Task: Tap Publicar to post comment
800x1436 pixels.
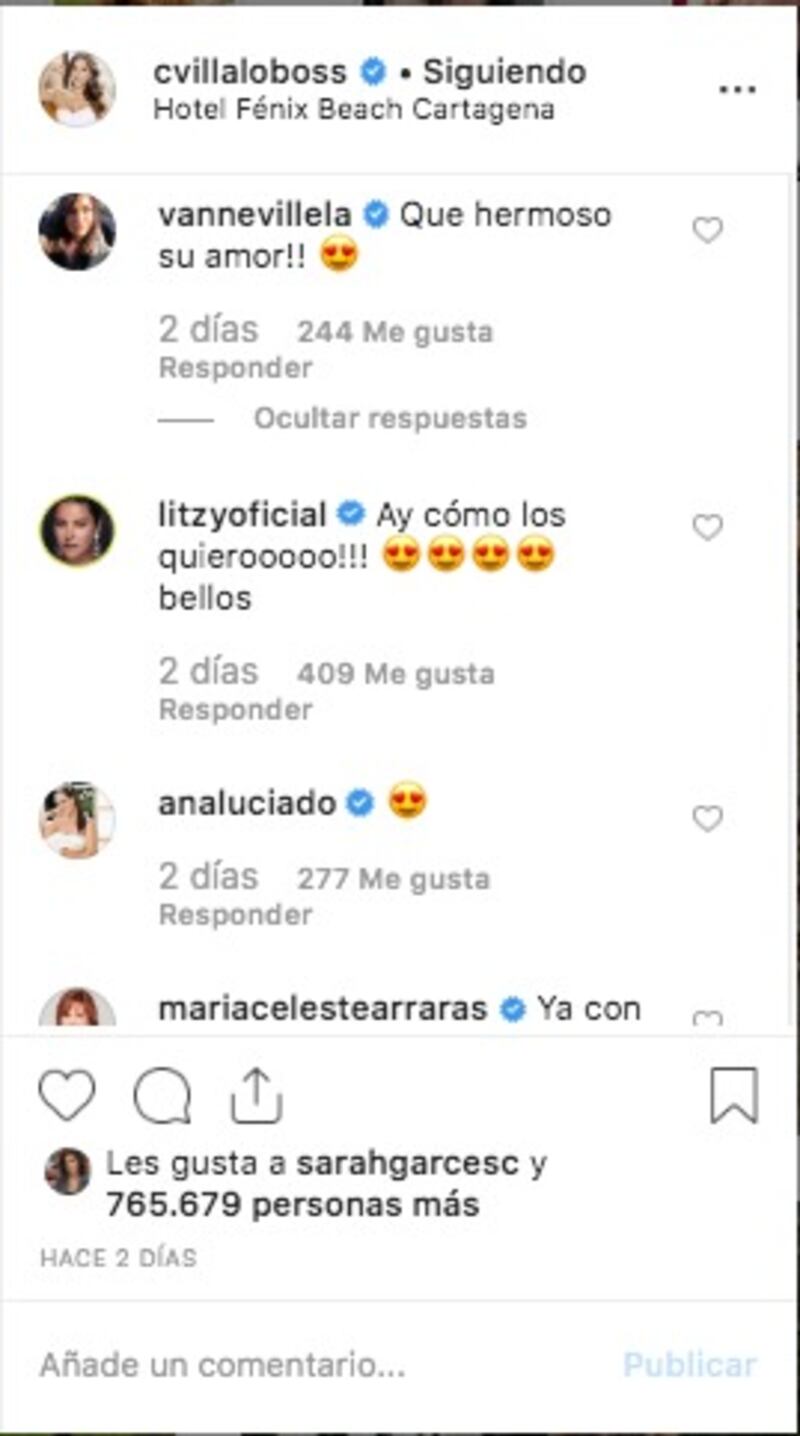Action: click(689, 1365)
